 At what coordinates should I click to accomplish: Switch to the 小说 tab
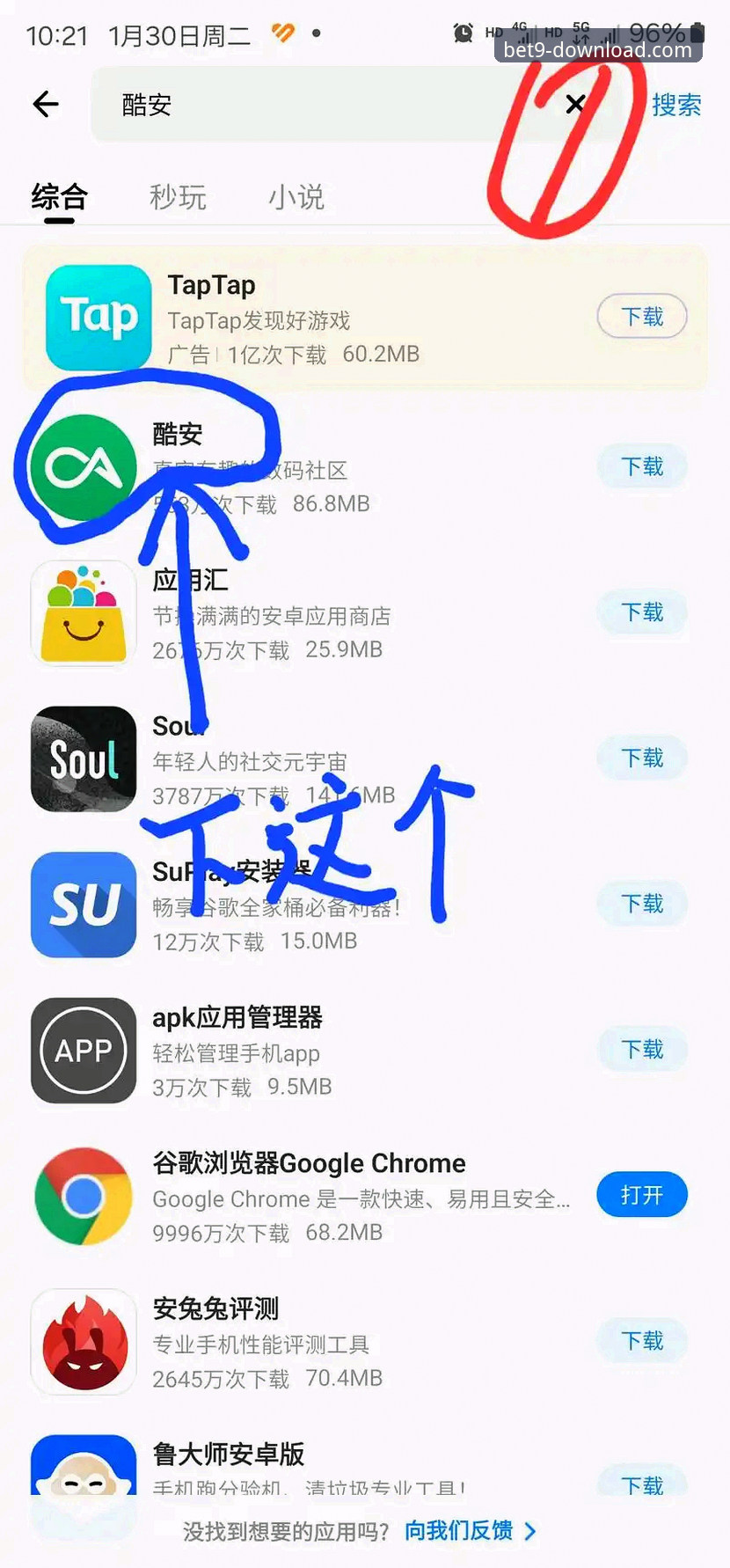pyautogui.click(x=296, y=197)
